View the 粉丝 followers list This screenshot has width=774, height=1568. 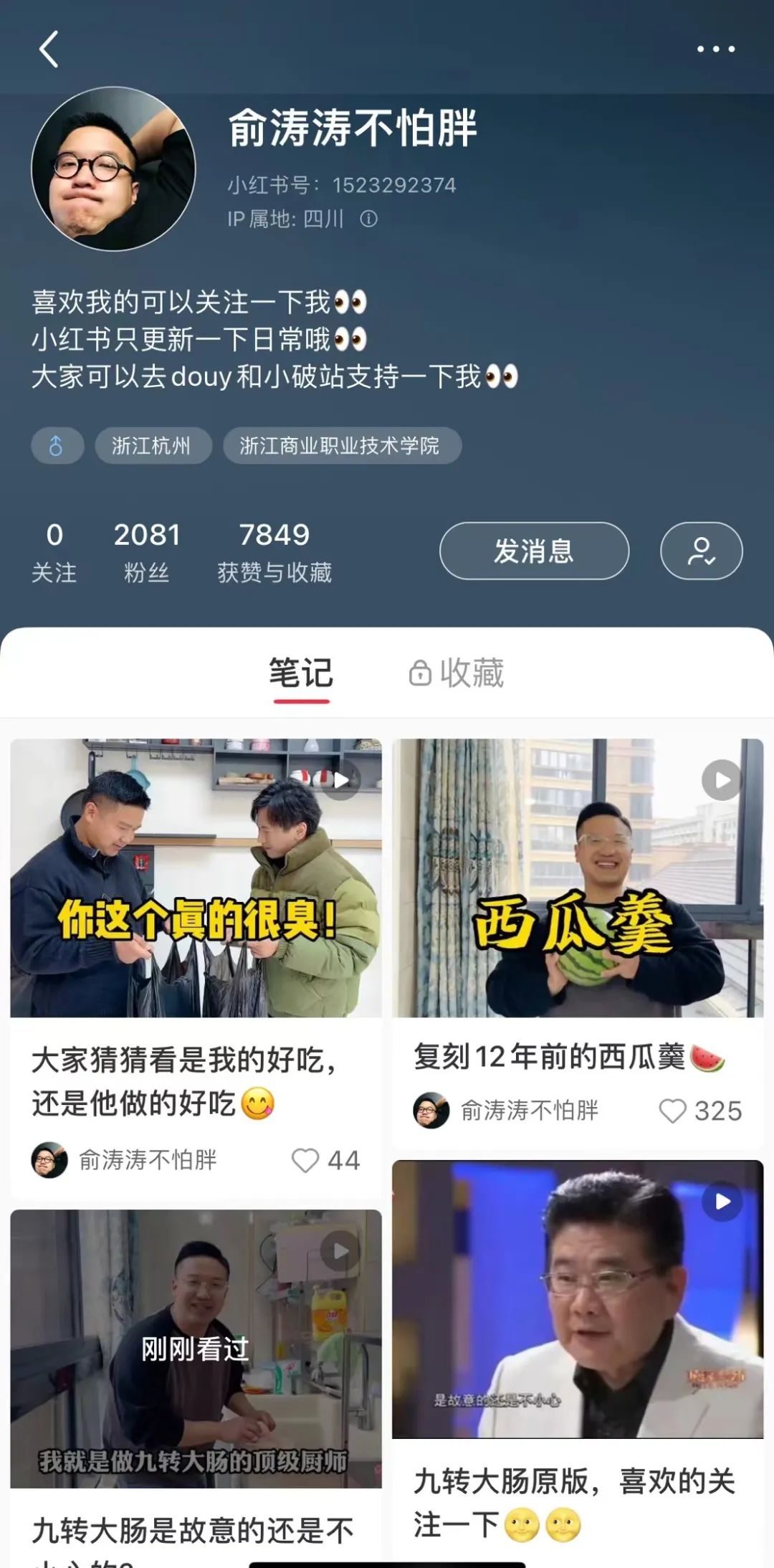[147, 551]
